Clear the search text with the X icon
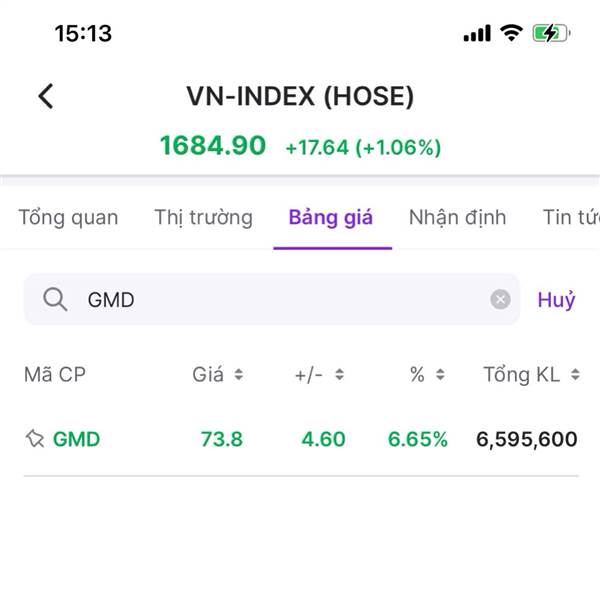600x600 pixels. (500, 299)
